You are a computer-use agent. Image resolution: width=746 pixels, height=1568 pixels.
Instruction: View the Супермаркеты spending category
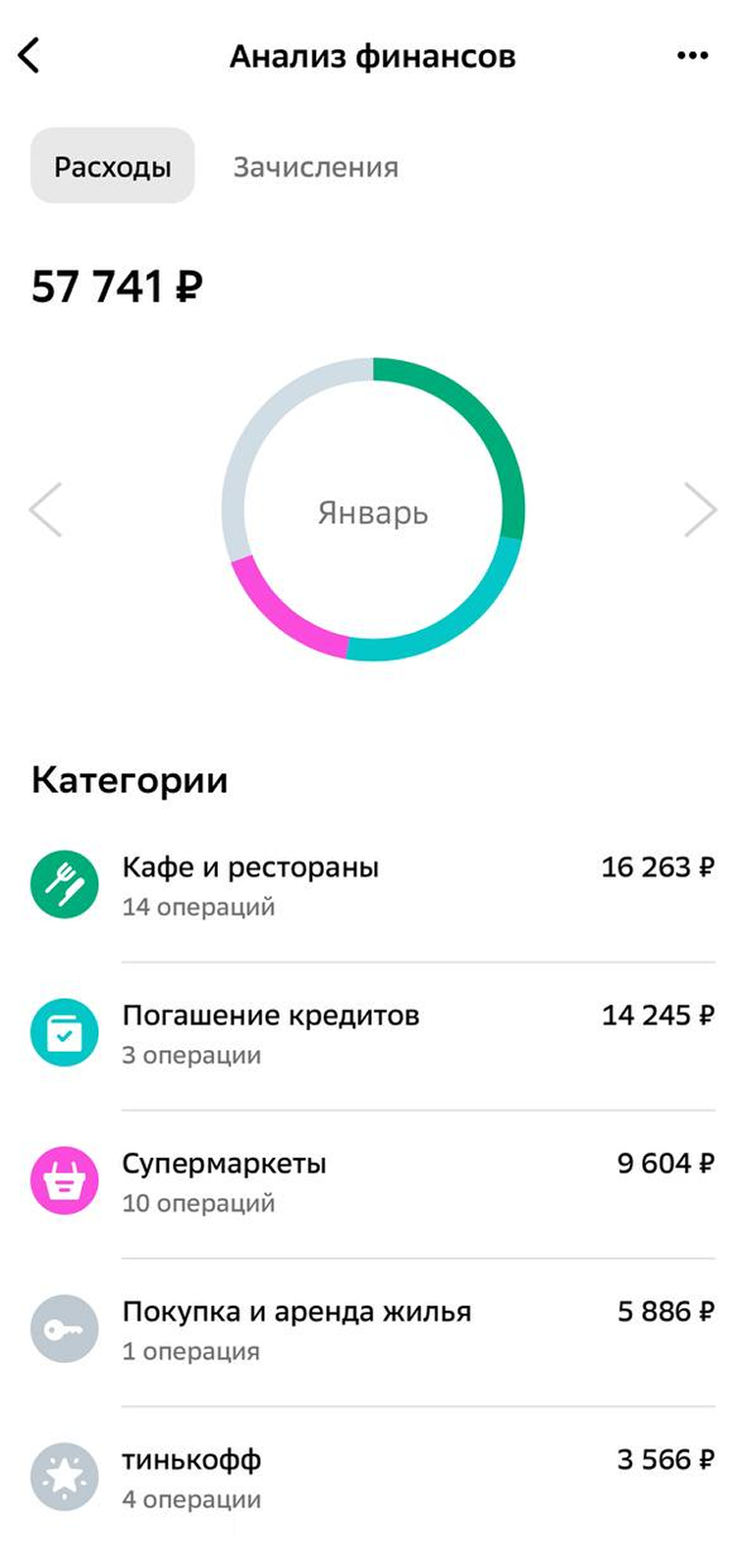point(373,1182)
